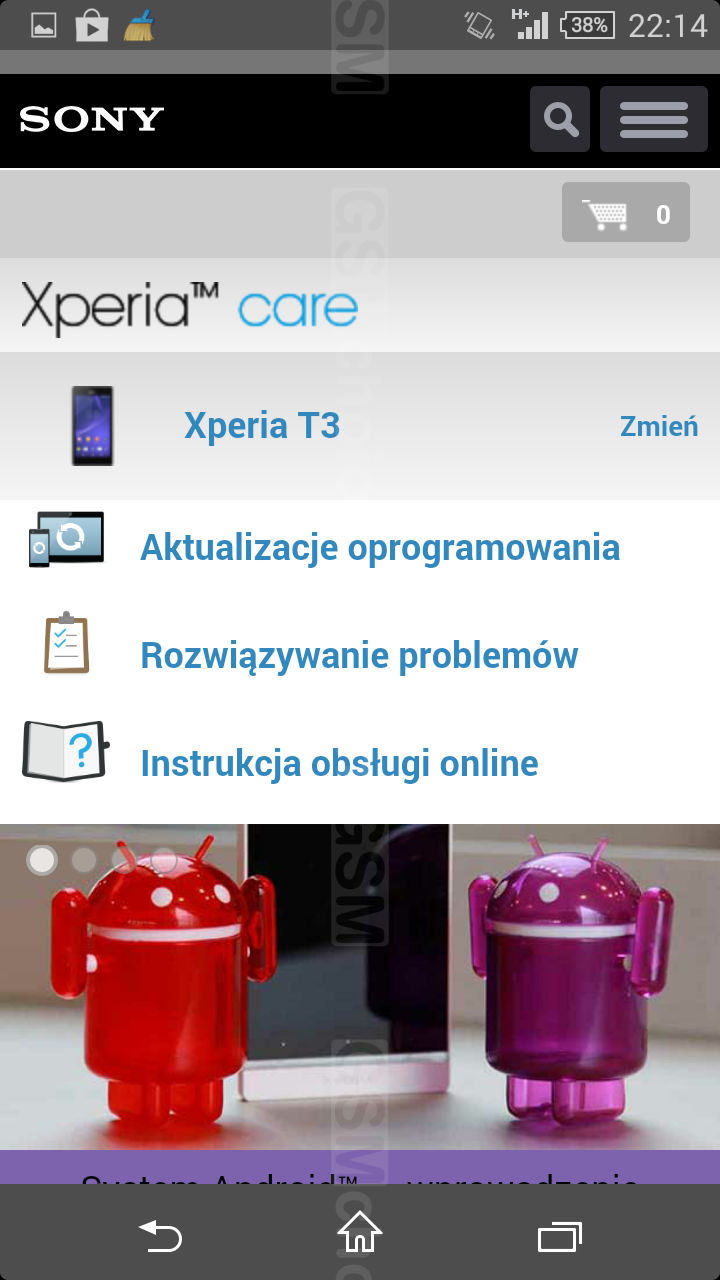The width and height of the screenshot is (720, 1280).
Task: Open the recent apps view
Action: coord(560,1237)
